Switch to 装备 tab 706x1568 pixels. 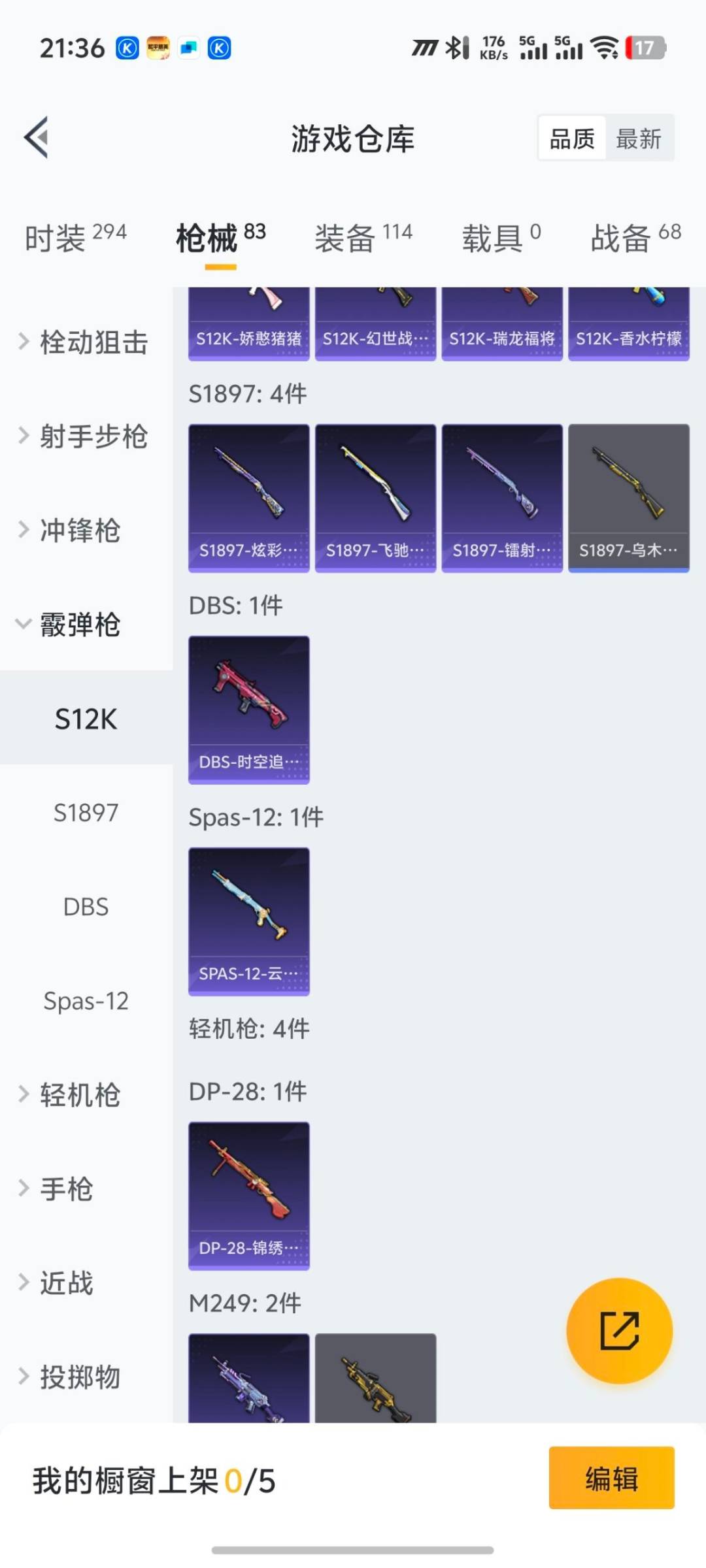(x=363, y=238)
